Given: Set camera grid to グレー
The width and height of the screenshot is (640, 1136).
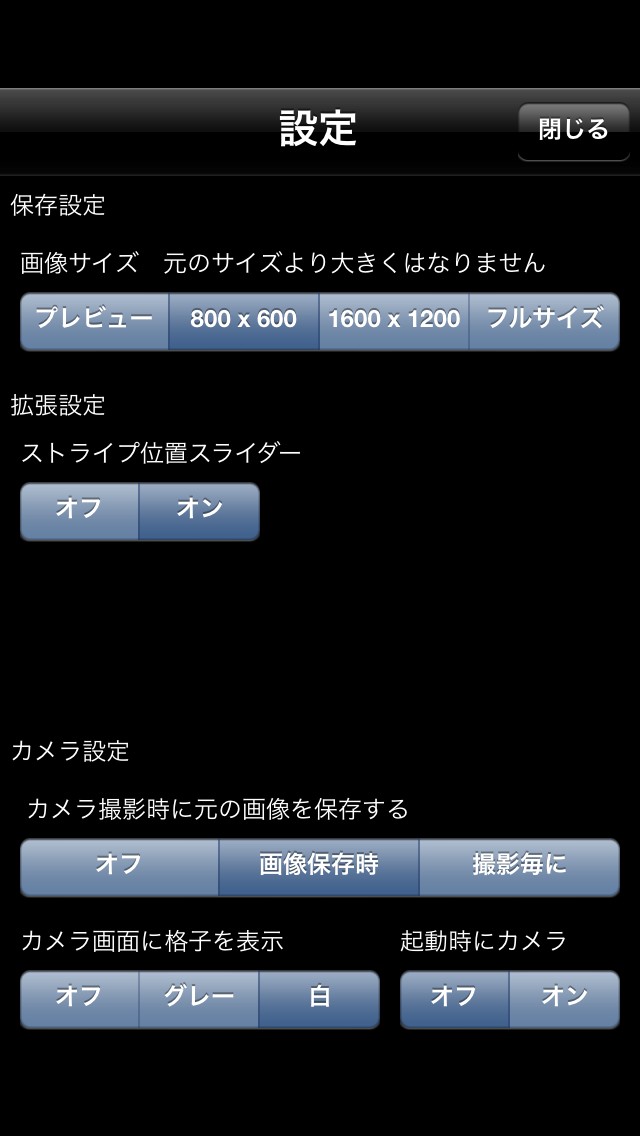Looking at the screenshot, I should (x=199, y=999).
